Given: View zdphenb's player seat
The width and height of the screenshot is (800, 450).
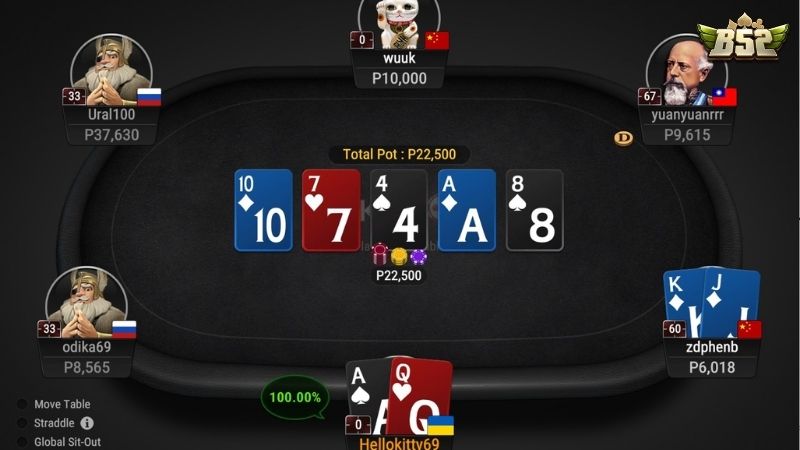Looking at the screenshot, I should pos(712,348).
